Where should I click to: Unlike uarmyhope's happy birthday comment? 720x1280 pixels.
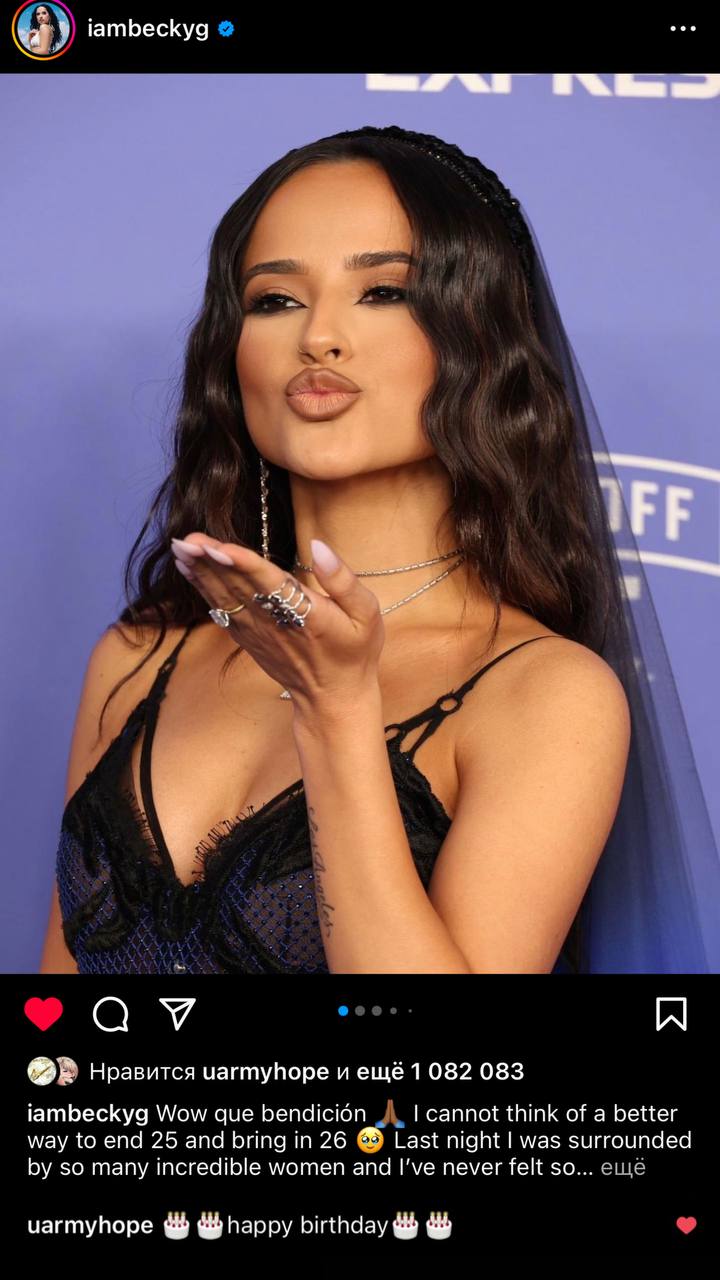686,1225
